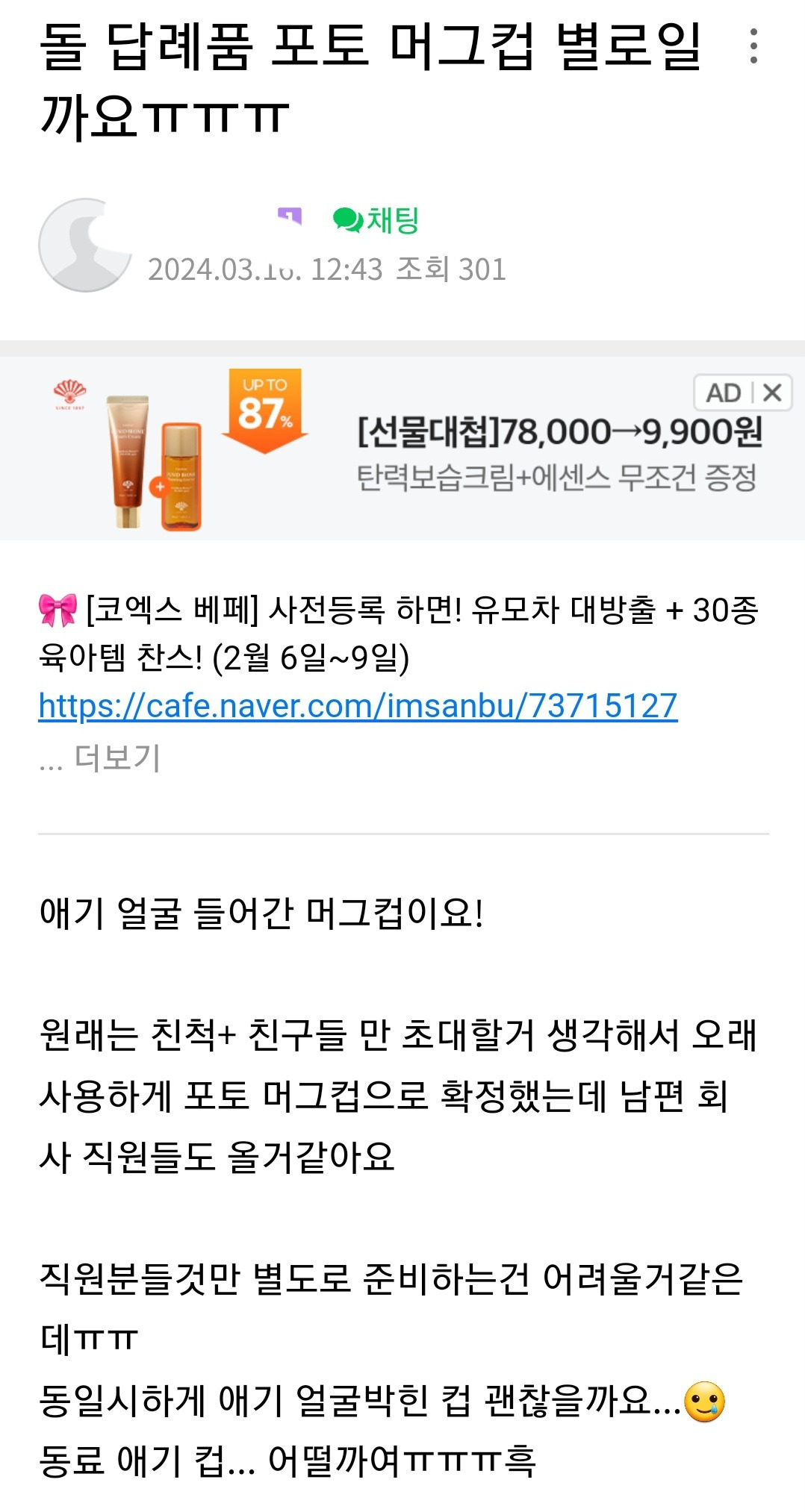Viewport: 805px width, 1512px height.
Task: Open the 채팅 chat icon
Action: click(x=349, y=219)
